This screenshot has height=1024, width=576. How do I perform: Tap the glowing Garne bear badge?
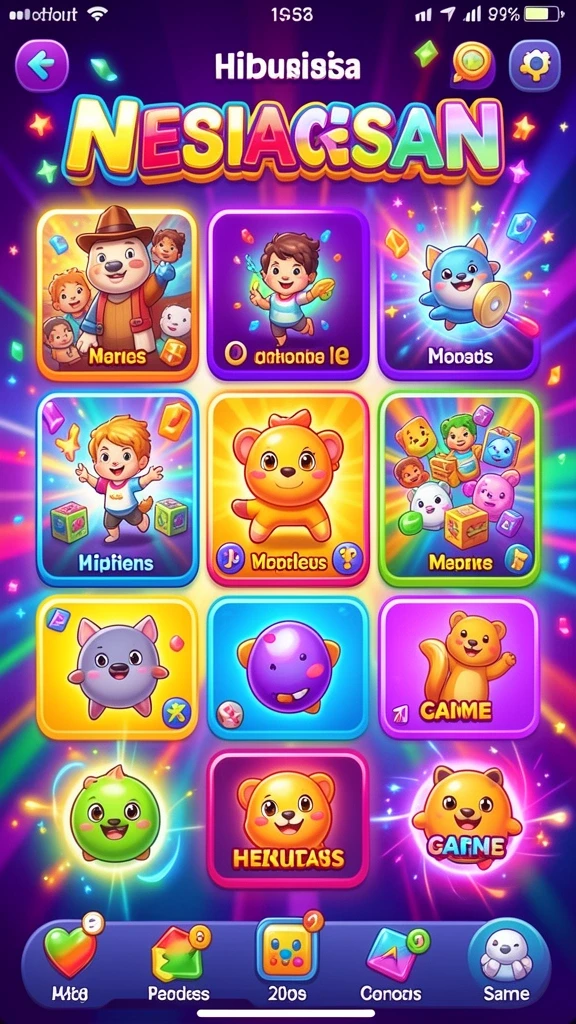click(466, 817)
